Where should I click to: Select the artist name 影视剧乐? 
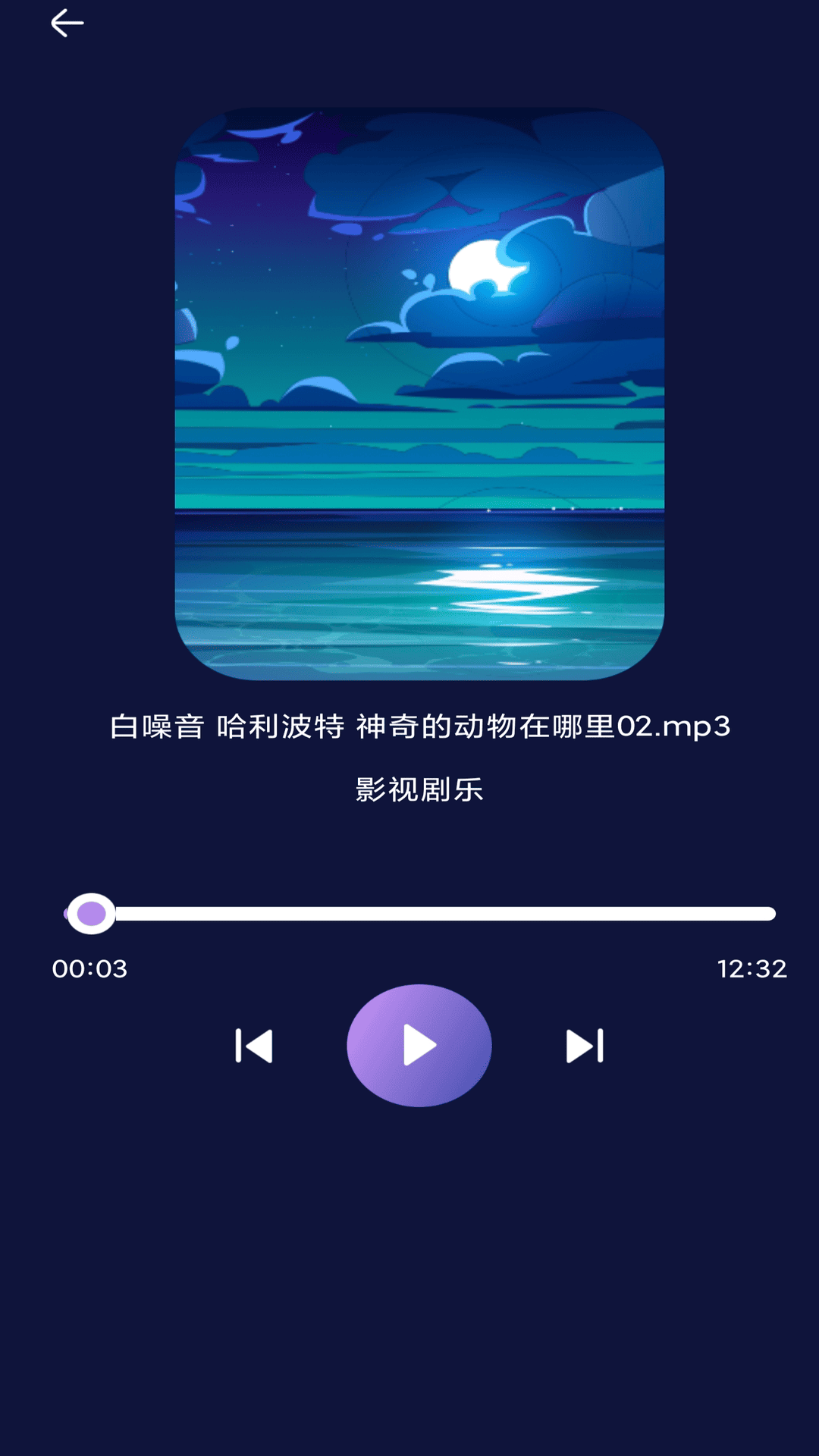click(419, 789)
